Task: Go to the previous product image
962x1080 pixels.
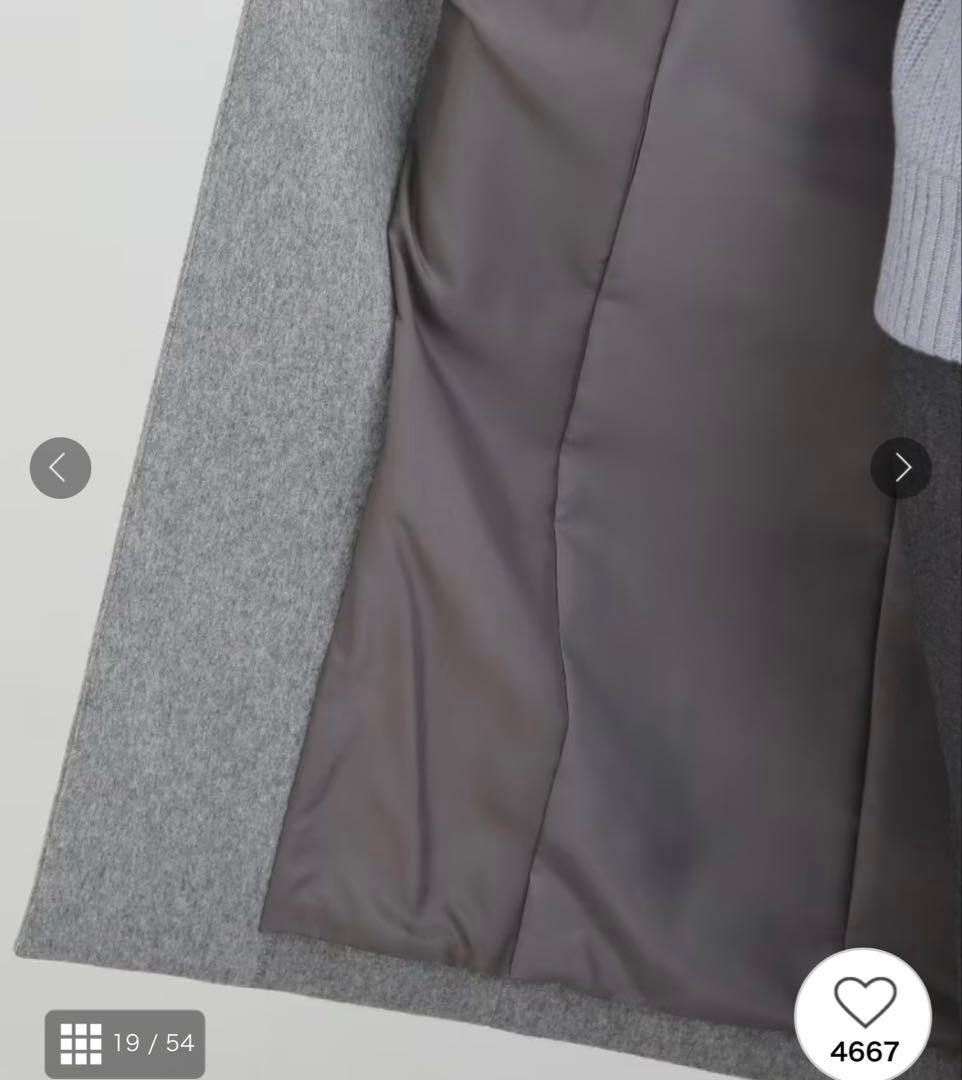Action: click(60, 467)
